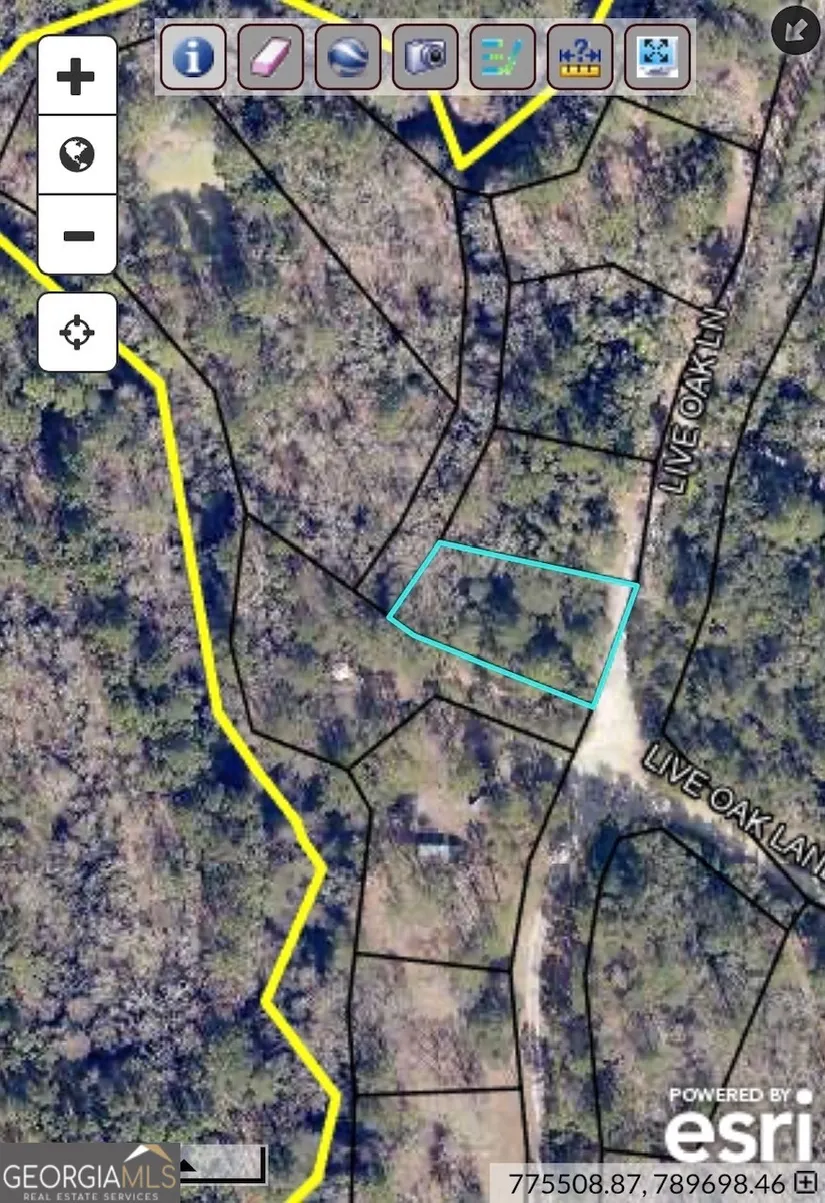Select the measure distance ruler tool

(x=580, y=57)
